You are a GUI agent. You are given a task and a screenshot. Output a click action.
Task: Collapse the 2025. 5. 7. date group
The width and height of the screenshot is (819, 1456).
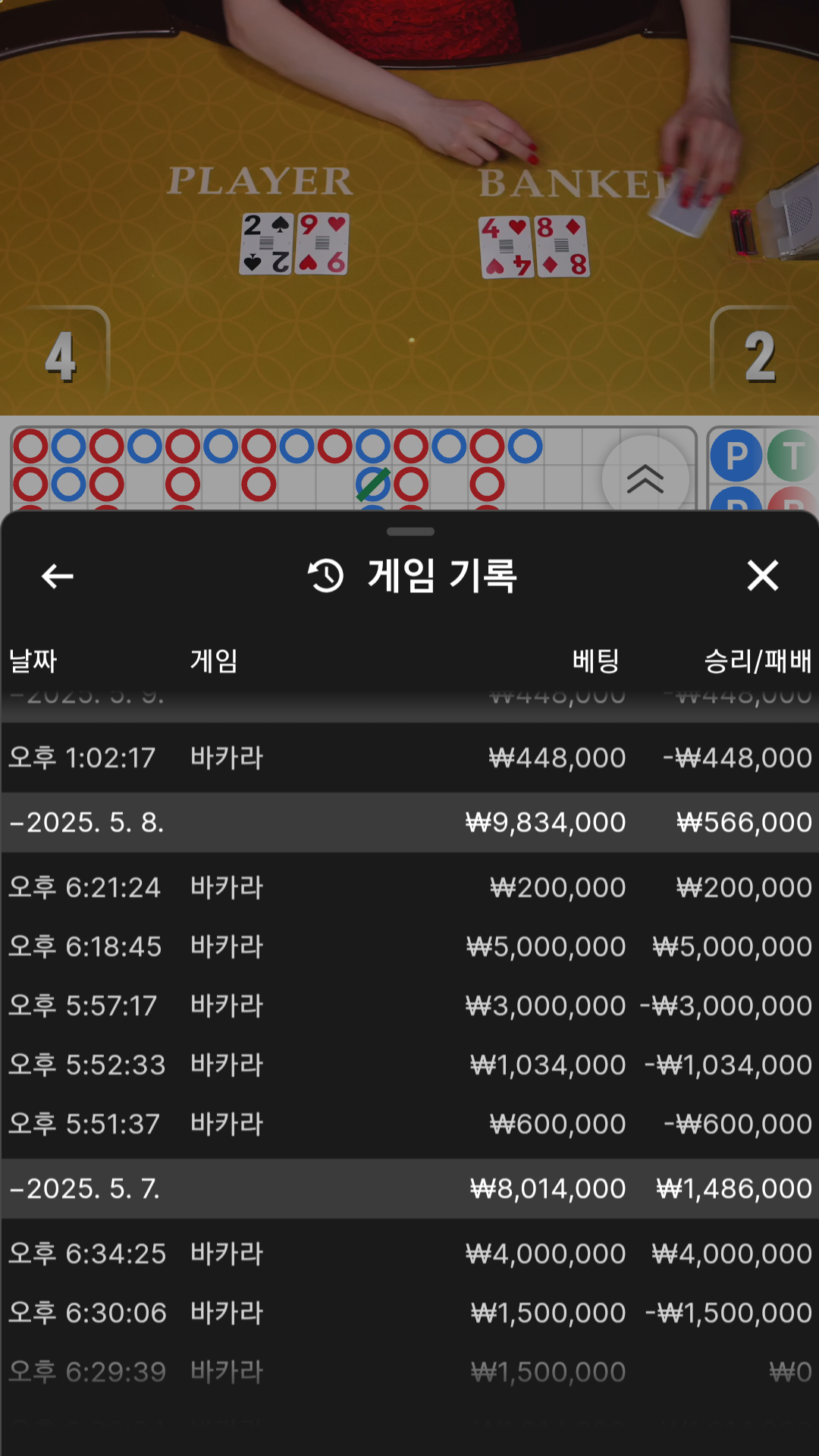(x=409, y=1188)
